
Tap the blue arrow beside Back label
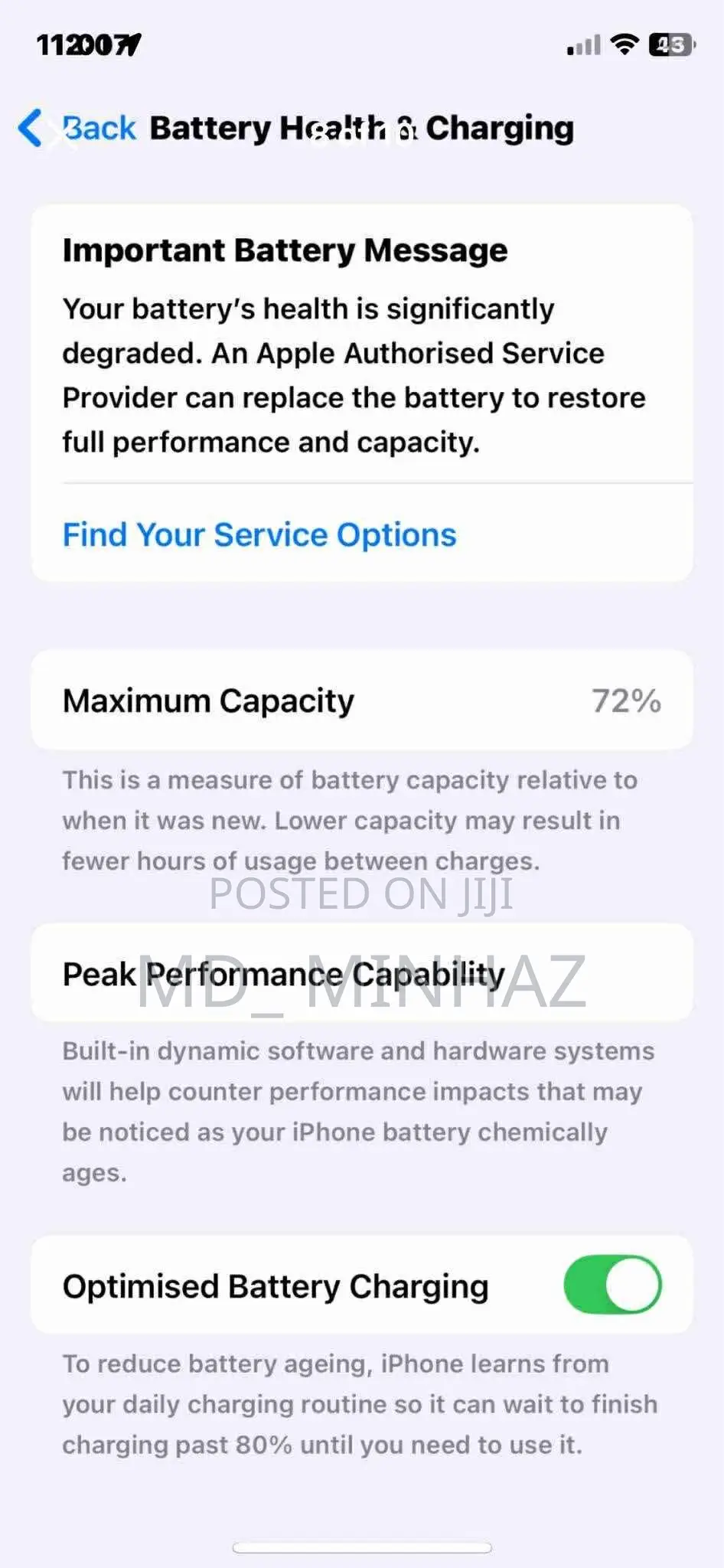tap(32, 127)
